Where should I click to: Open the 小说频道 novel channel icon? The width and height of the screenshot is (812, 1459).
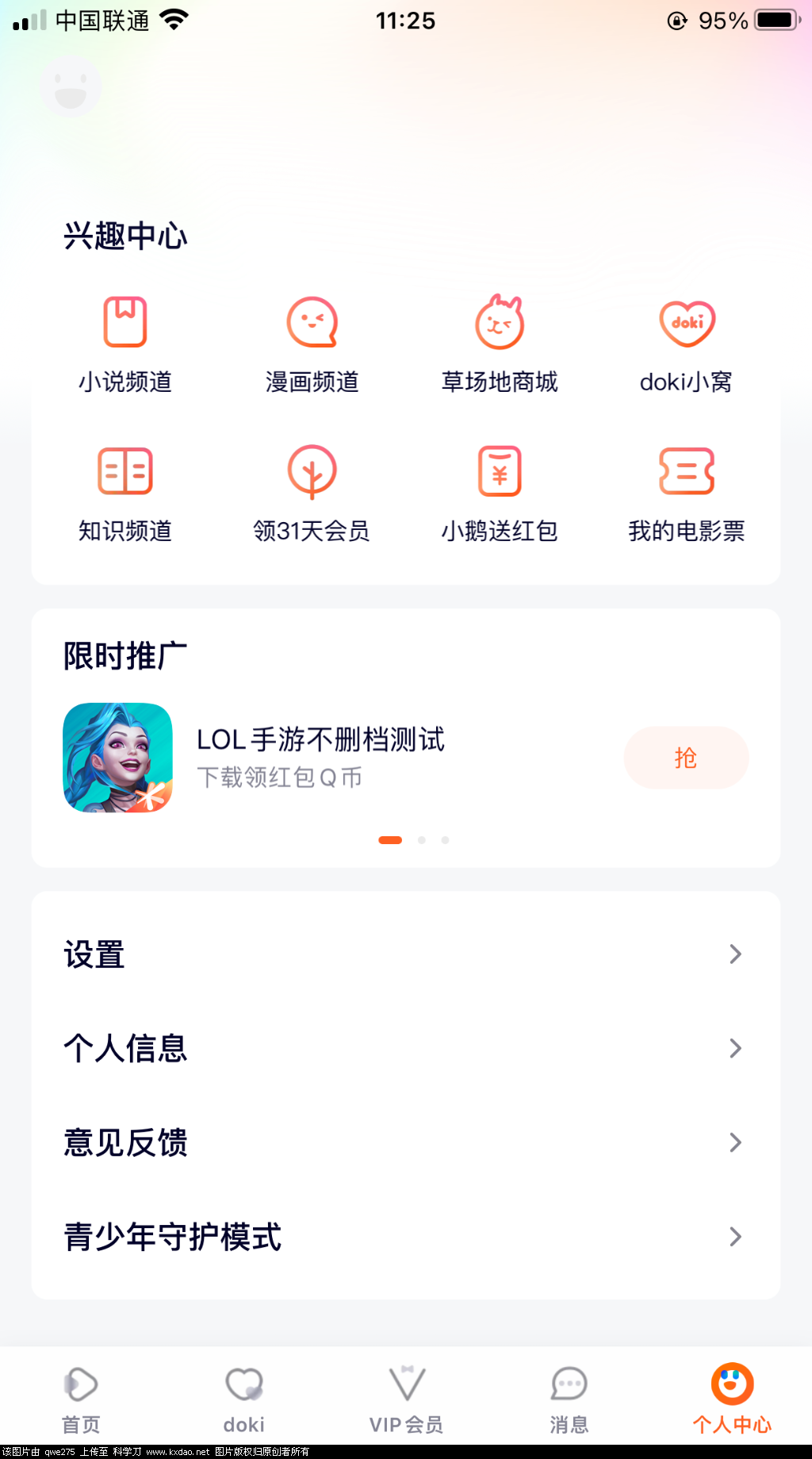click(x=124, y=341)
